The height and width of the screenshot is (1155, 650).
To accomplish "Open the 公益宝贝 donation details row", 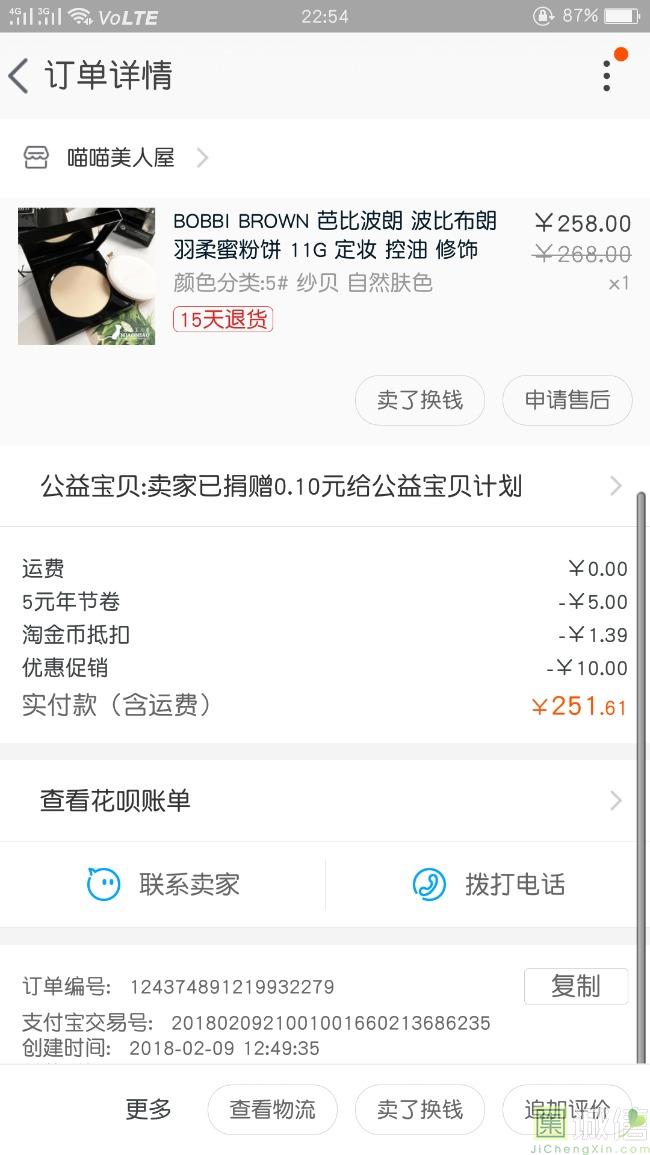I will (325, 487).
